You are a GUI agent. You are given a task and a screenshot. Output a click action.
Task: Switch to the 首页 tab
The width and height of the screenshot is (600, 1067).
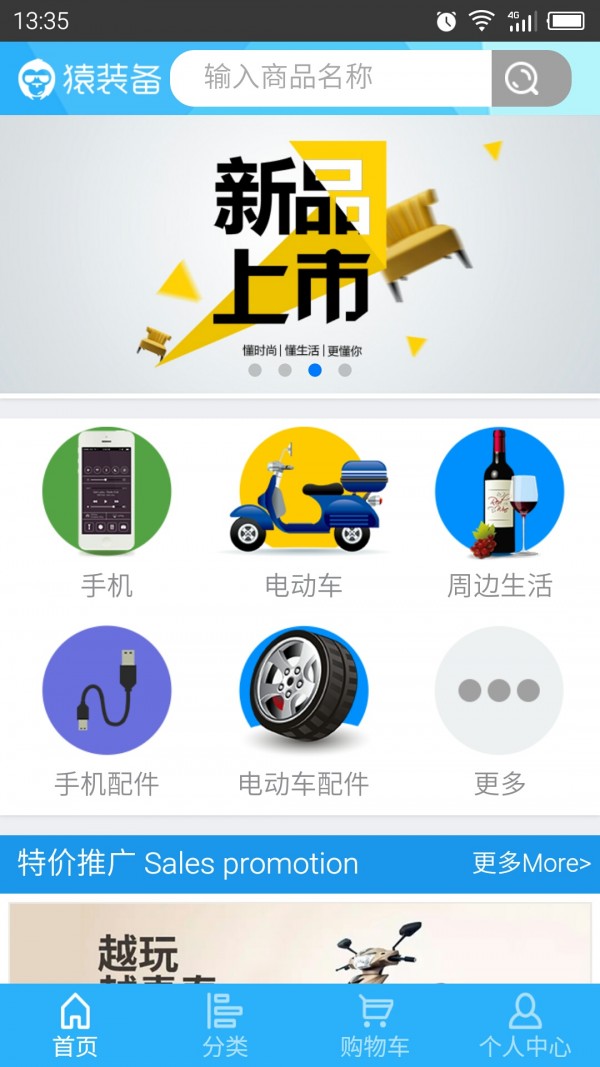pos(75,1026)
